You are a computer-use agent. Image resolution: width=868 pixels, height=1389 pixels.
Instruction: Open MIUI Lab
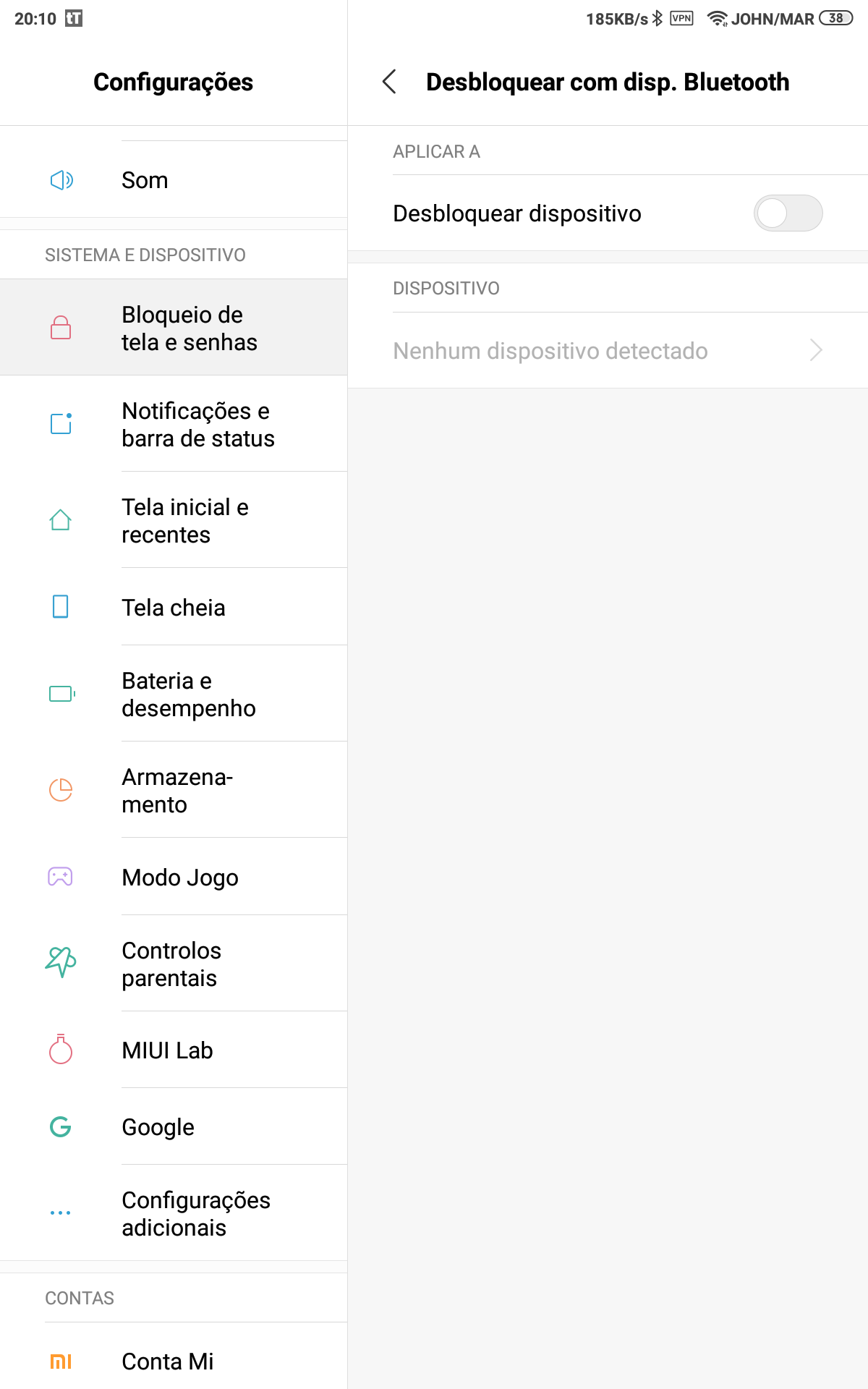[174, 1050]
